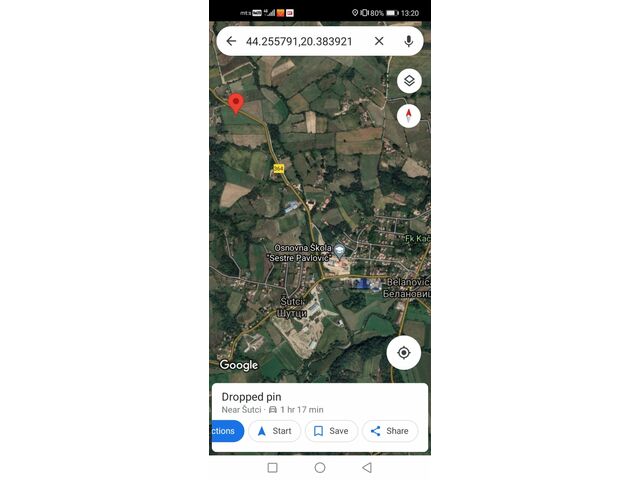
Task: Open Osnovna škola Sestre Pavlović place marker
Action: point(339,249)
